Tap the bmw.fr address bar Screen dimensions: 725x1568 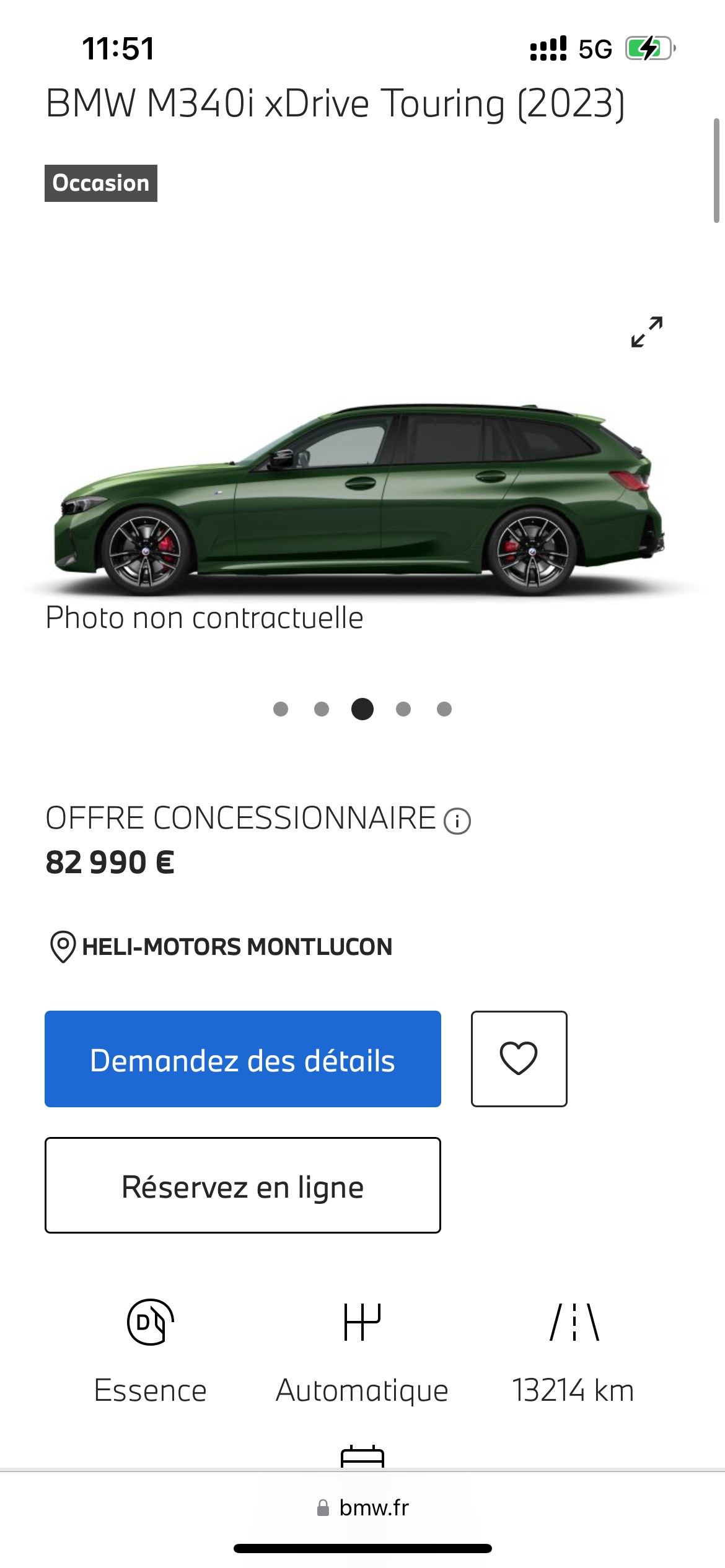click(x=362, y=1507)
